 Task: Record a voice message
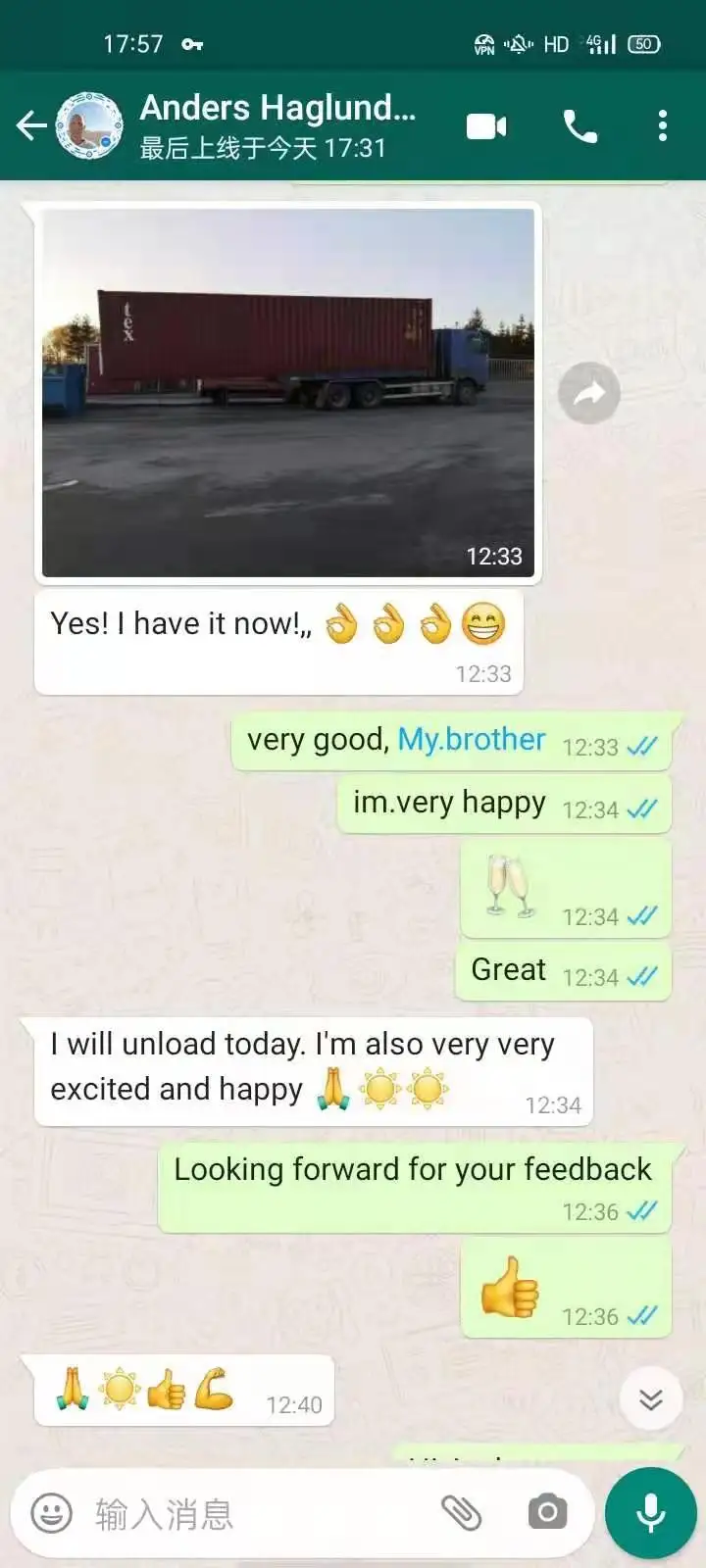click(x=651, y=1513)
